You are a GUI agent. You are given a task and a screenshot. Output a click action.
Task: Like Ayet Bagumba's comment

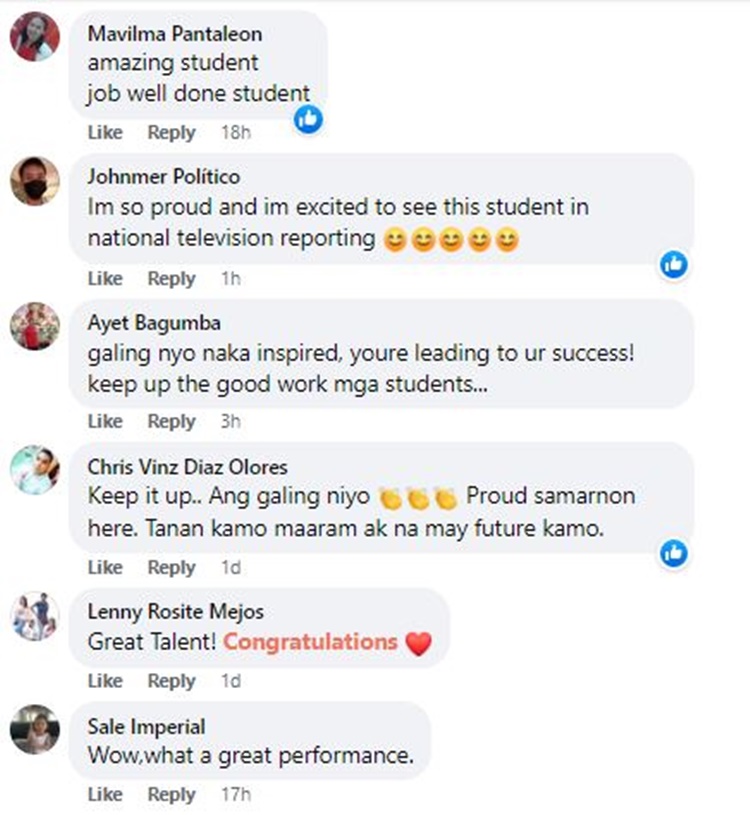pos(104,422)
